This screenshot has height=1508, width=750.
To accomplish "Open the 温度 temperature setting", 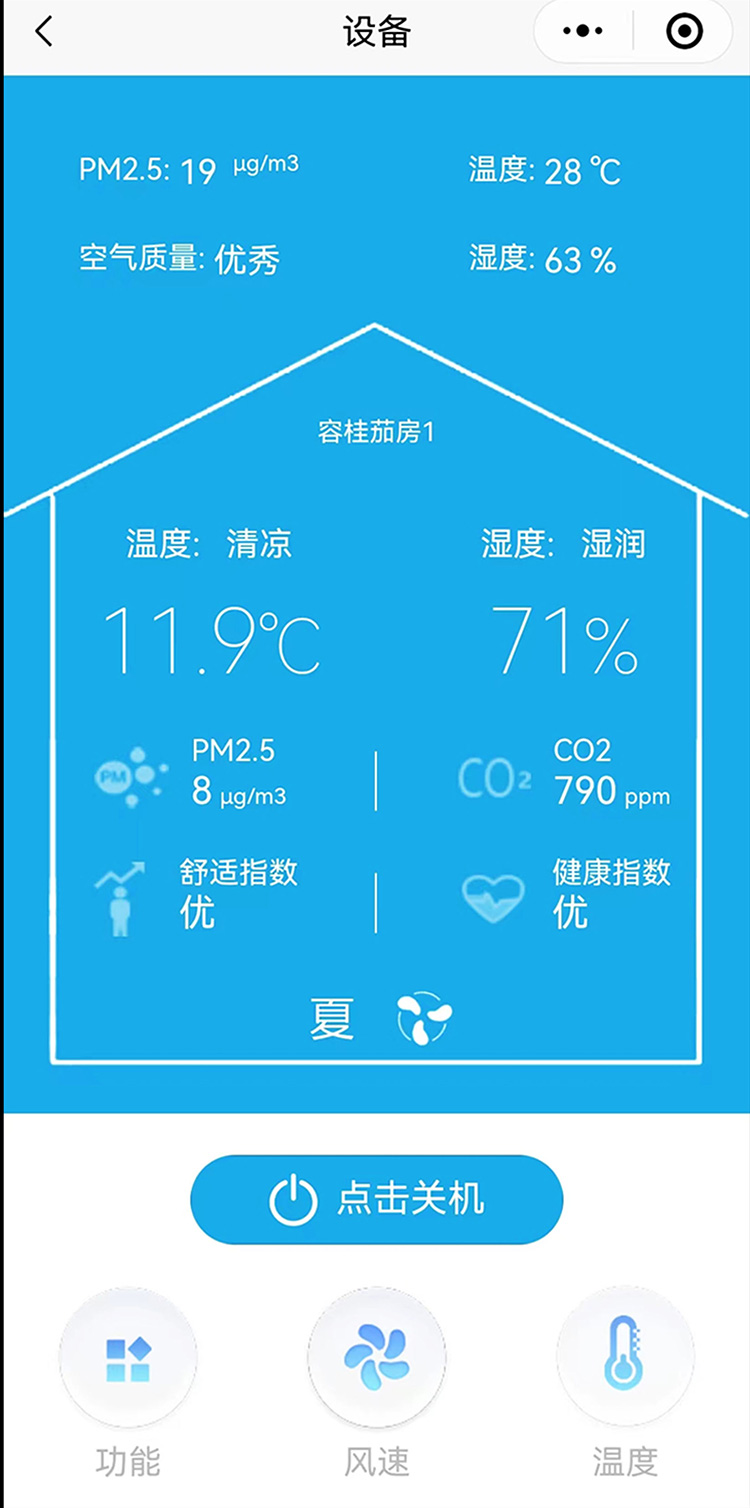I will click(x=624, y=1358).
